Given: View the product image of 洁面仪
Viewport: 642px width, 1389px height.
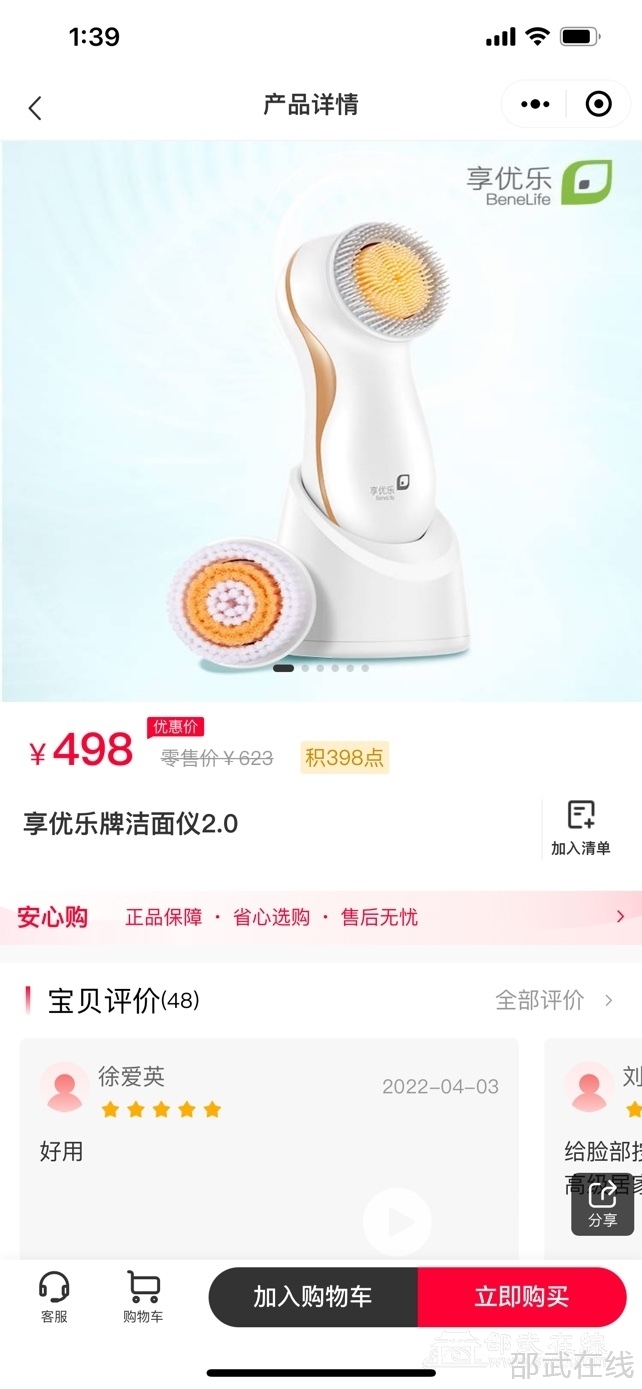Looking at the screenshot, I should [x=321, y=420].
